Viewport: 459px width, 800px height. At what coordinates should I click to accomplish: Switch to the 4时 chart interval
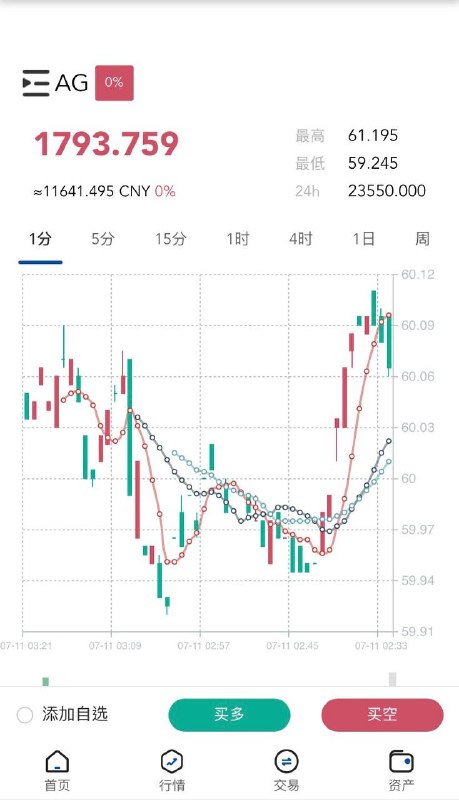[x=301, y=238]
